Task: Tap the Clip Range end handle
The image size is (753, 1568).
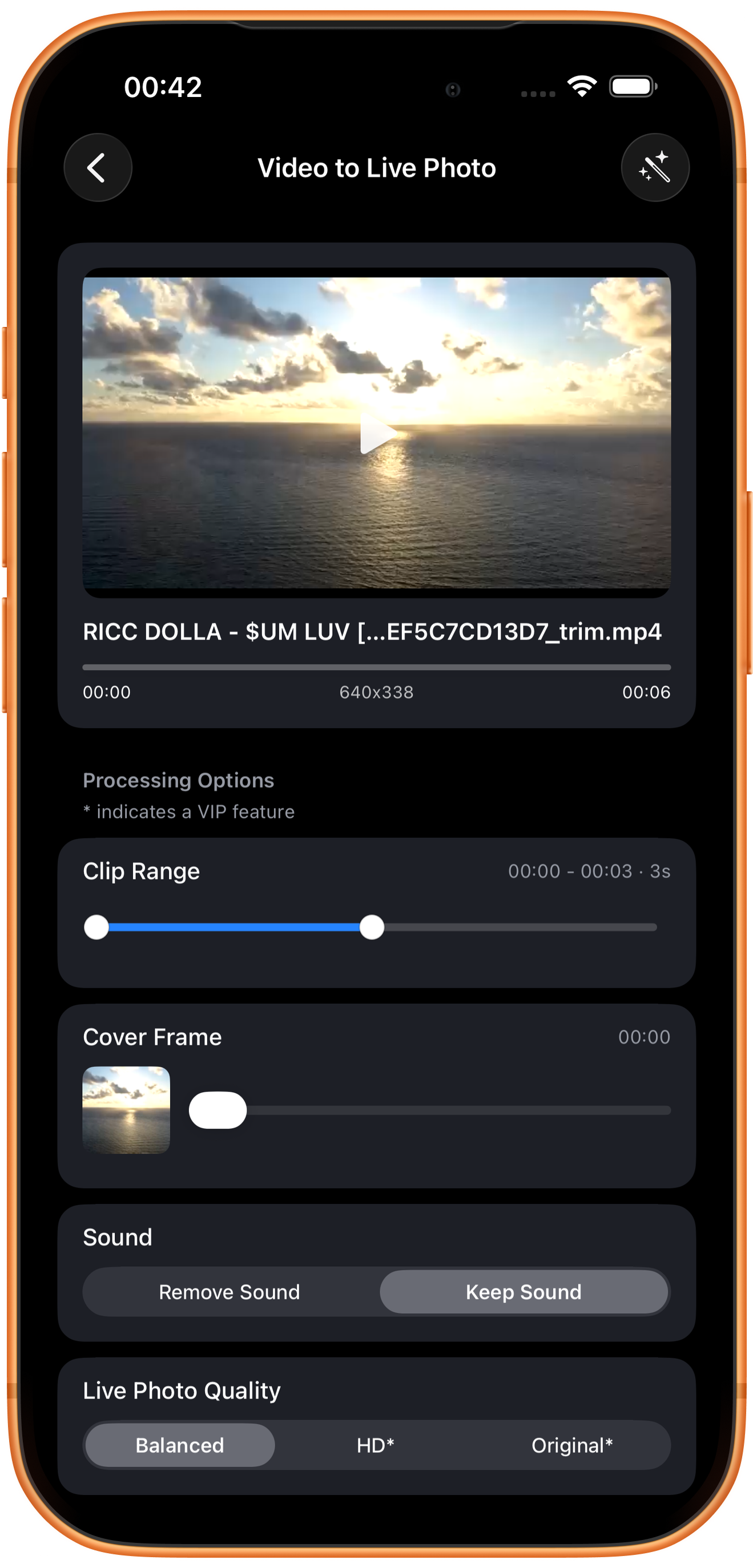Action: point(372,927)
